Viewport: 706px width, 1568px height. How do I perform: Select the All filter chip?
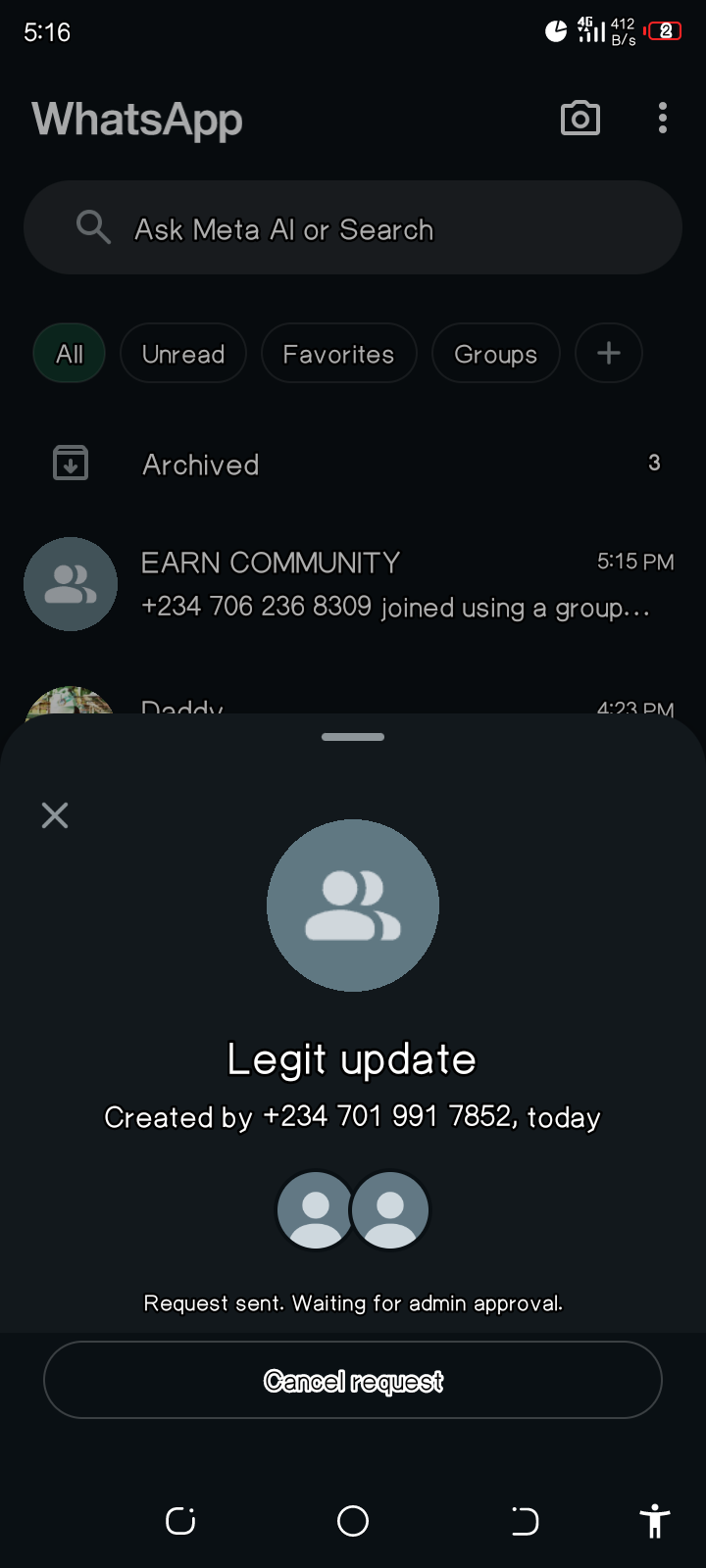point(70,354)
